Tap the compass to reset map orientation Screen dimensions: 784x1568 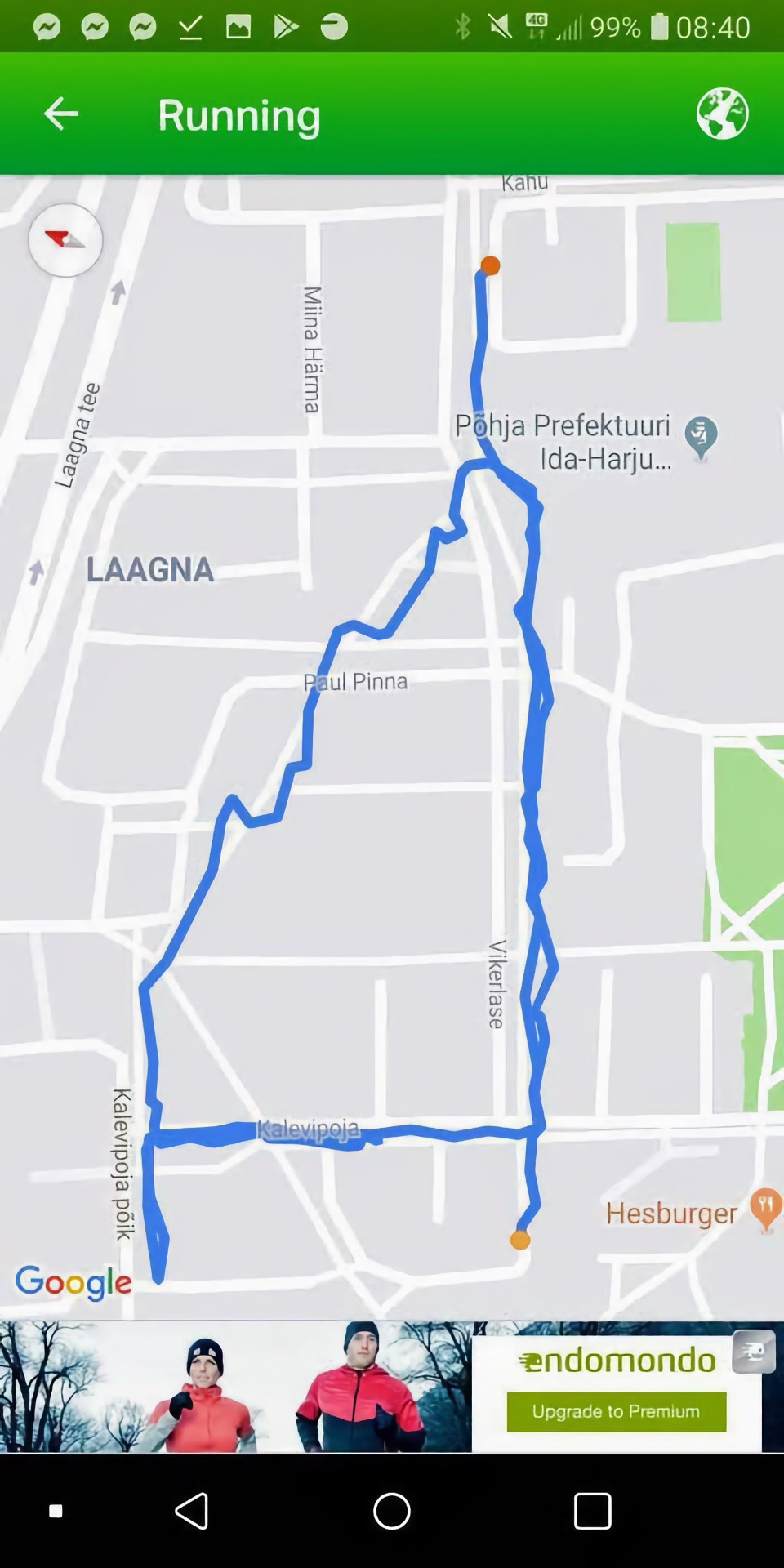pyautogui.click(x=65, y=240)
